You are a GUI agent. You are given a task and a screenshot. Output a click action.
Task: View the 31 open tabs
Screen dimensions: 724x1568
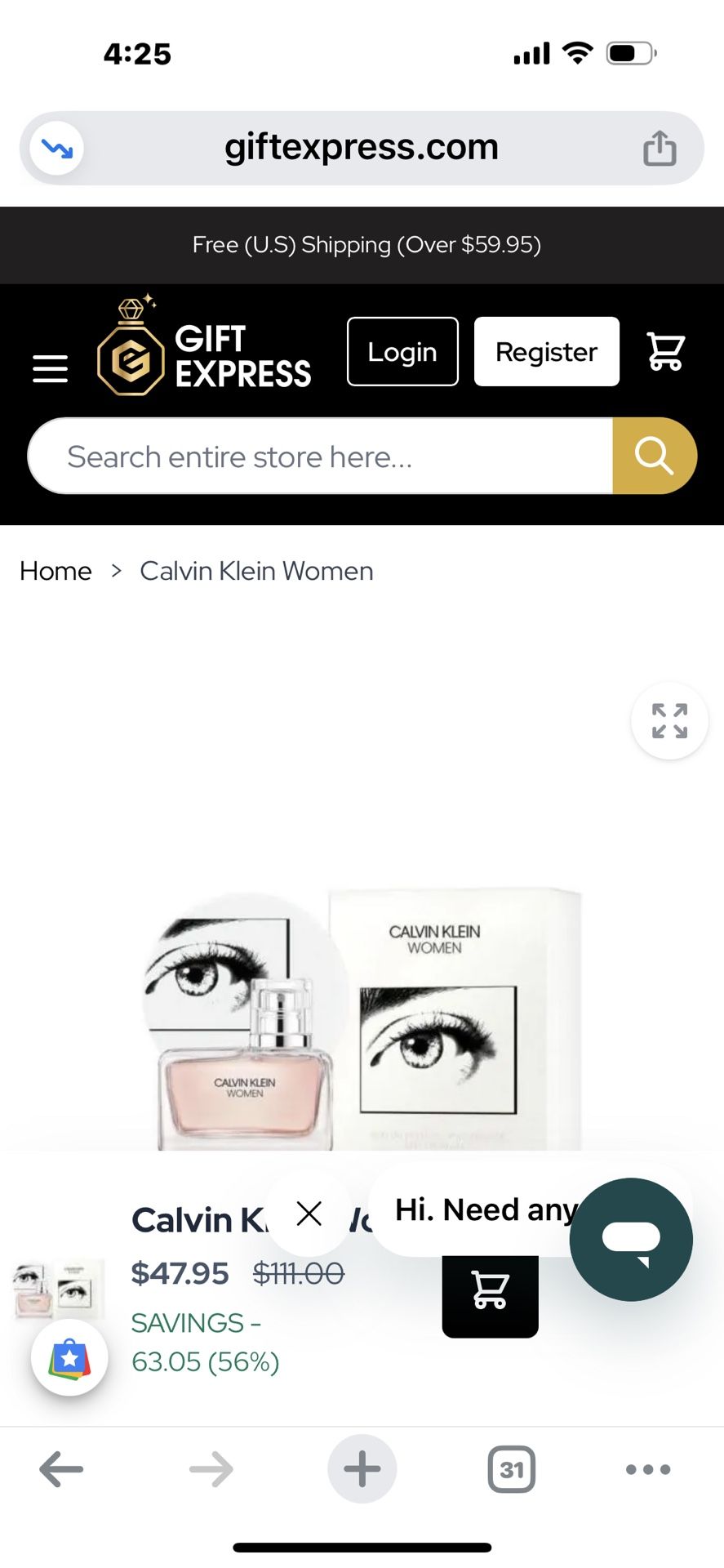[512, 1469]
